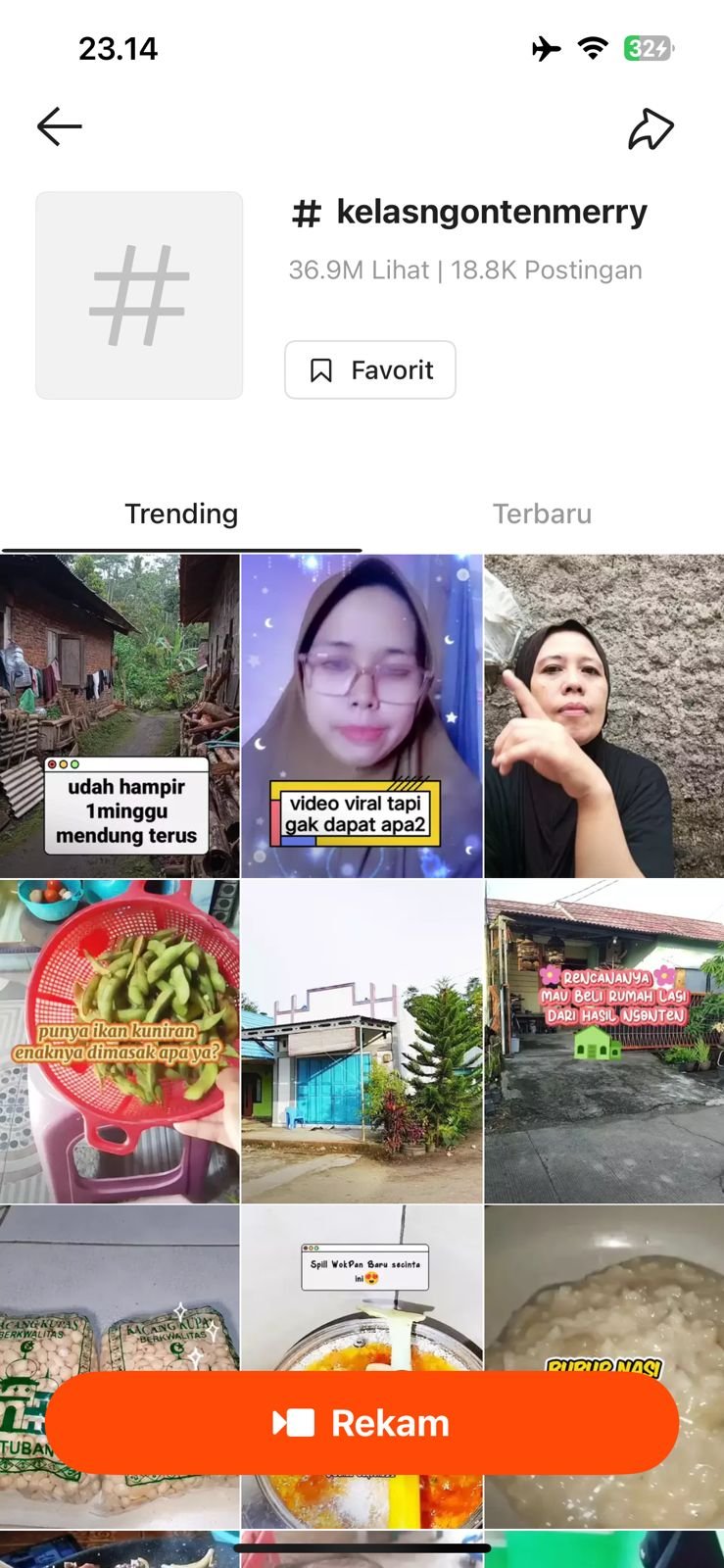Viewport: 724px width, 1568px height.
Task: Open video of woman pointing finger
Action: pos(603,715)
